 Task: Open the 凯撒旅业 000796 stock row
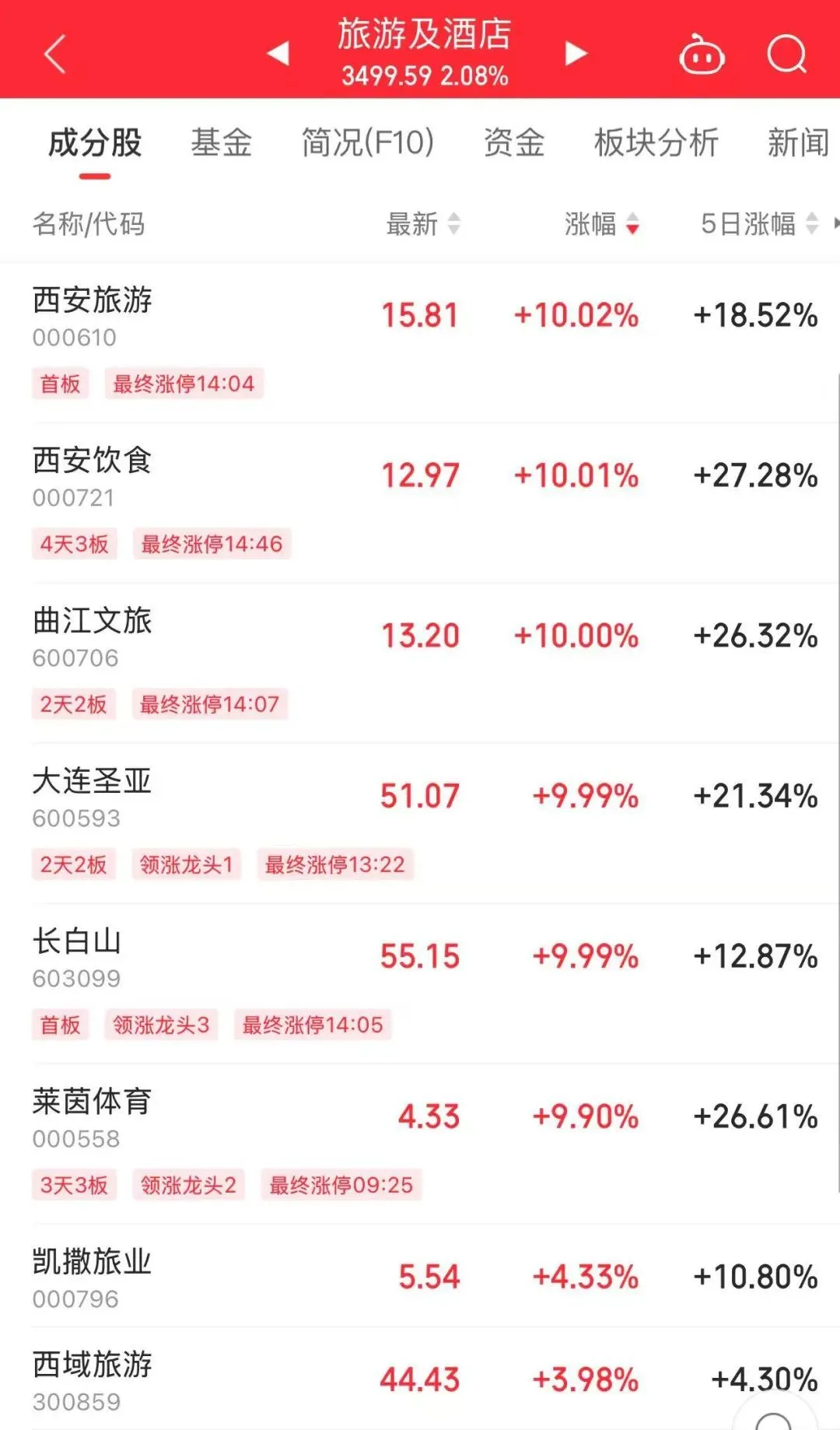pyautogui.click(x=420, y=1276)
